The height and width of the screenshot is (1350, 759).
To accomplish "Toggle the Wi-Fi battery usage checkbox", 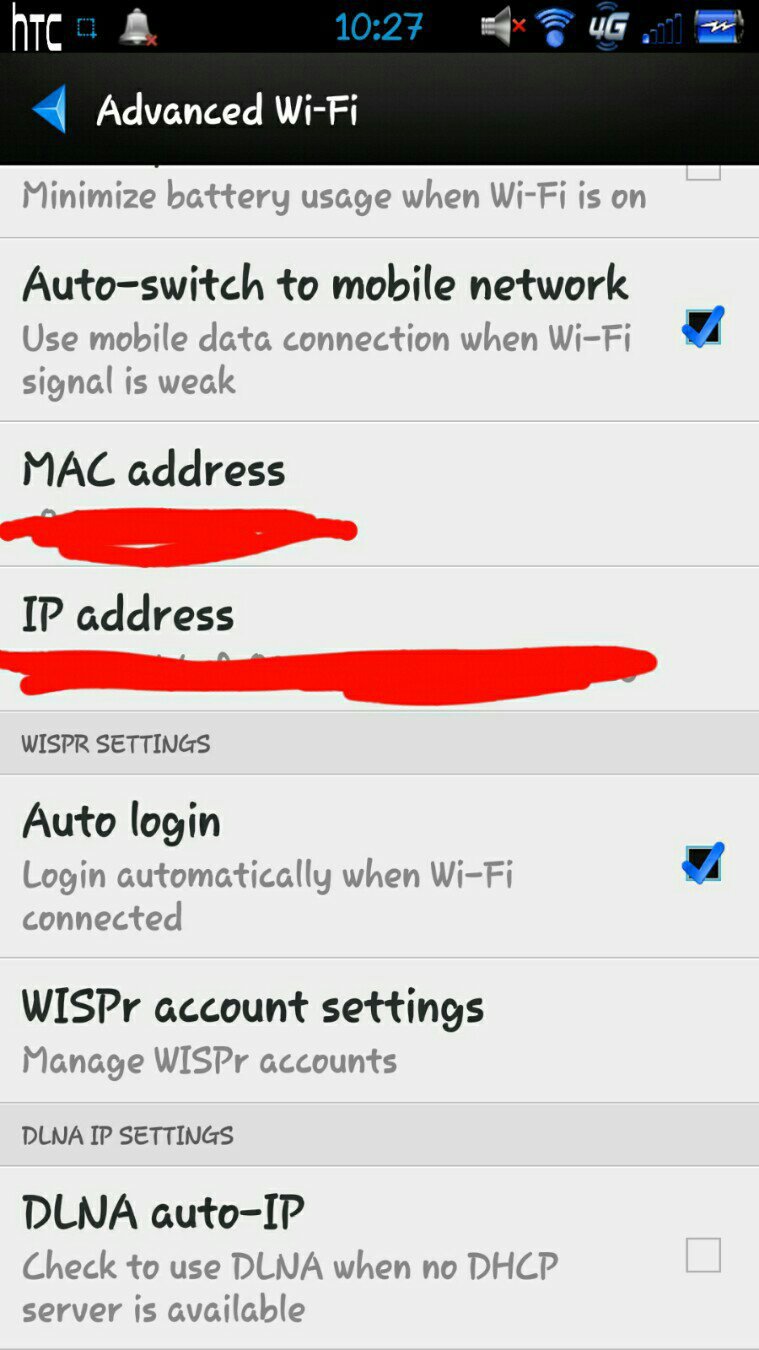I will [702, 172].
